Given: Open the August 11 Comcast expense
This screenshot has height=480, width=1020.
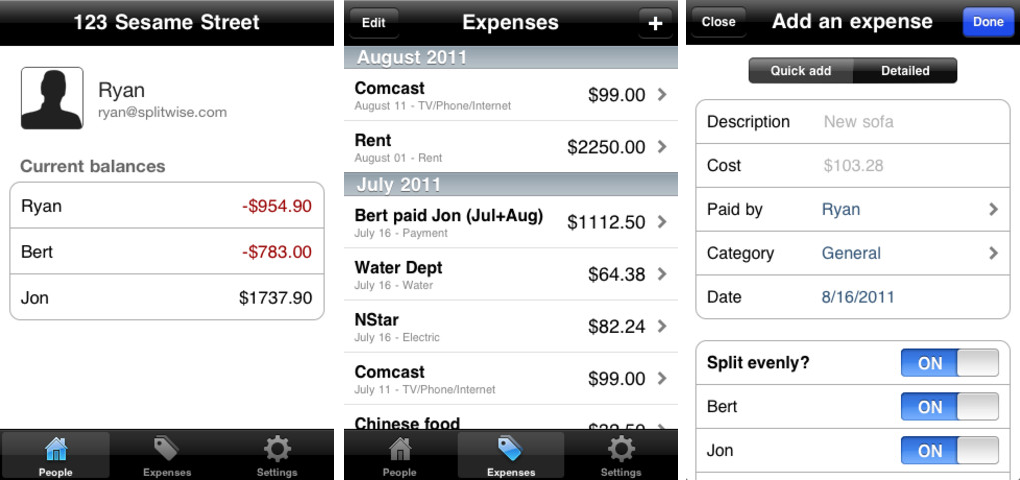Looking at the screenshot, I should click(x=510, y=95).
